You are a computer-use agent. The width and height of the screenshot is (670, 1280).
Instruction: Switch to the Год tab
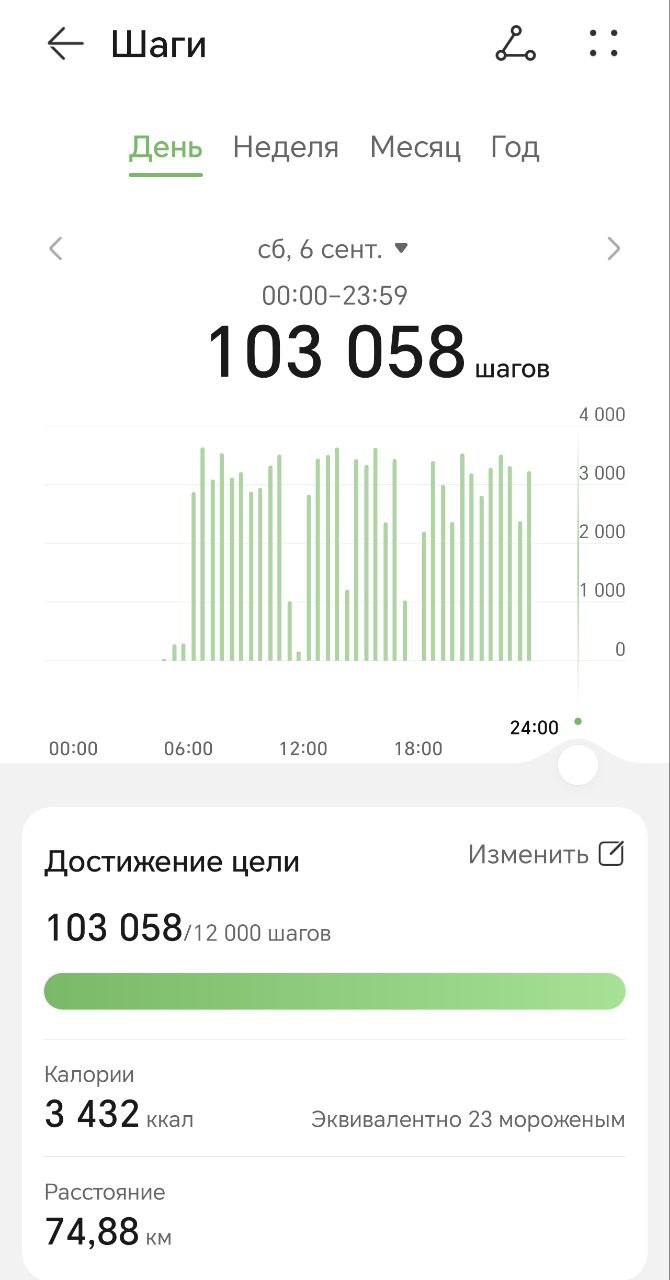pyautogui.click(x=515, y=148)
